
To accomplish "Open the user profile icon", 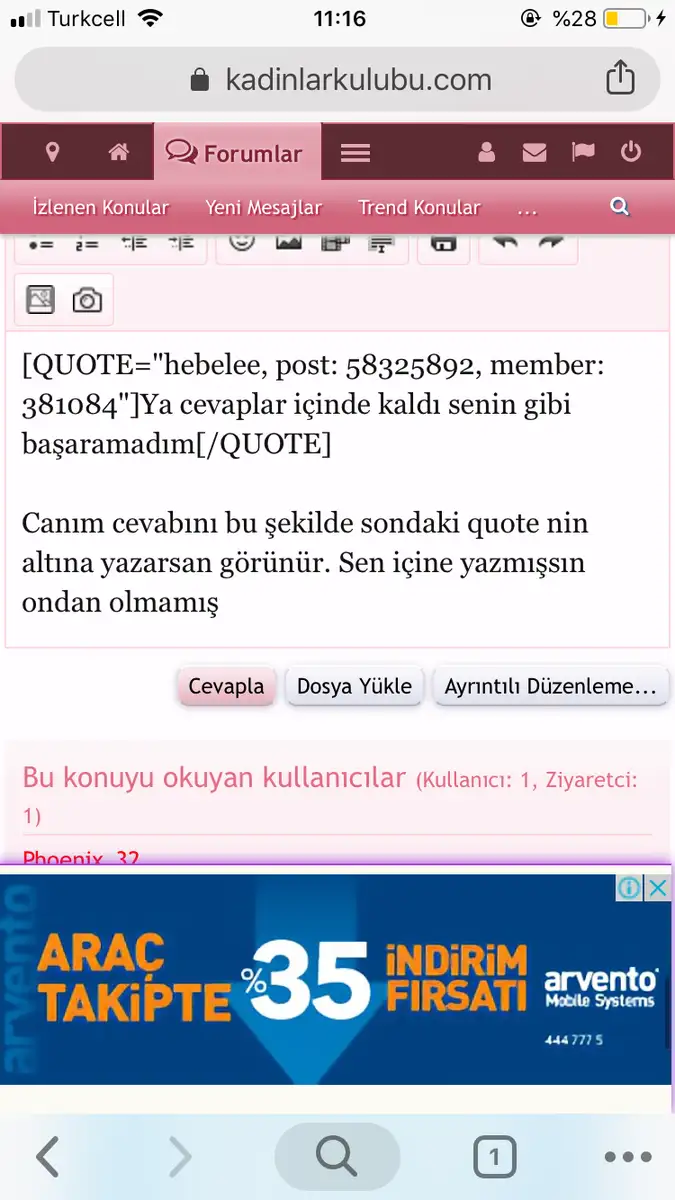I will [487, 153].
